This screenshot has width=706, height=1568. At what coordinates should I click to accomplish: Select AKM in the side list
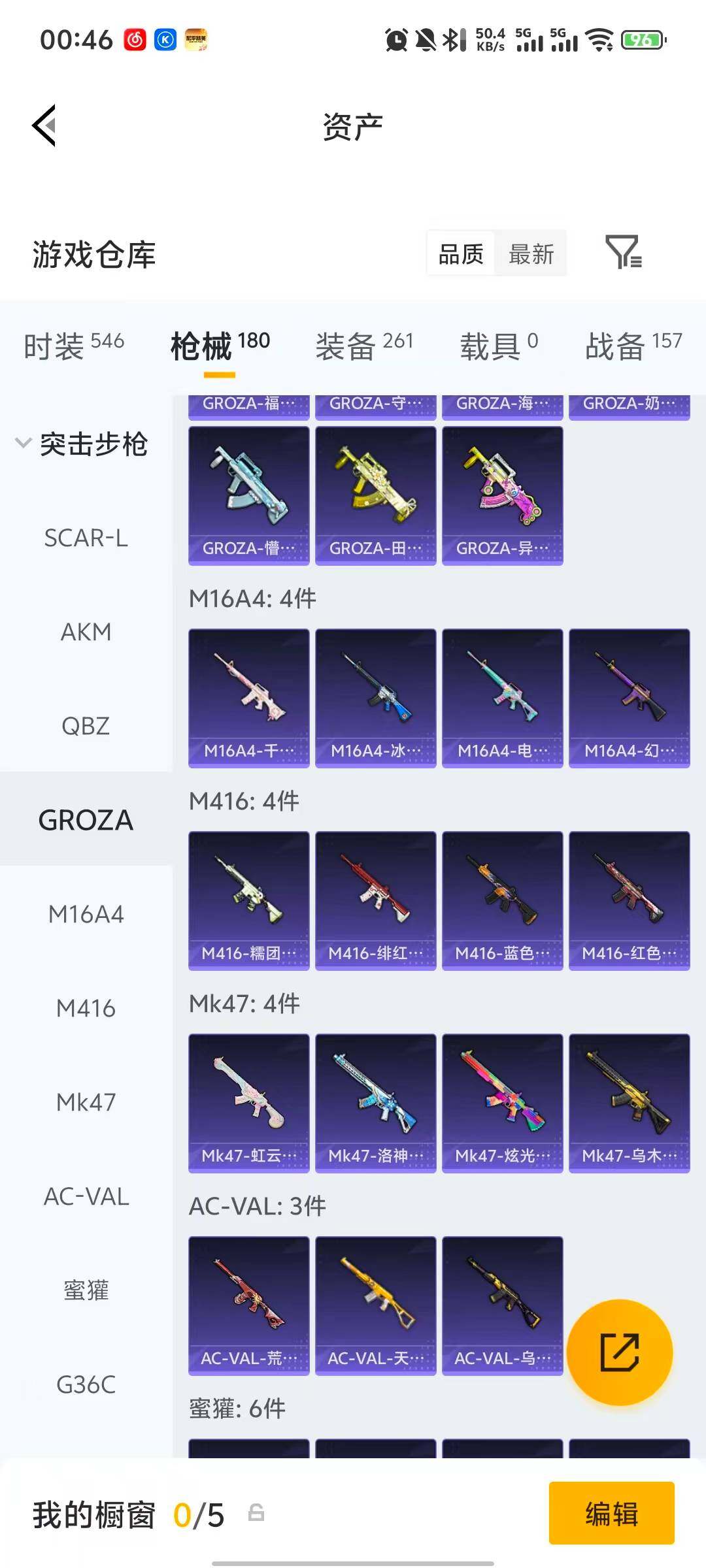coord(86,632)
